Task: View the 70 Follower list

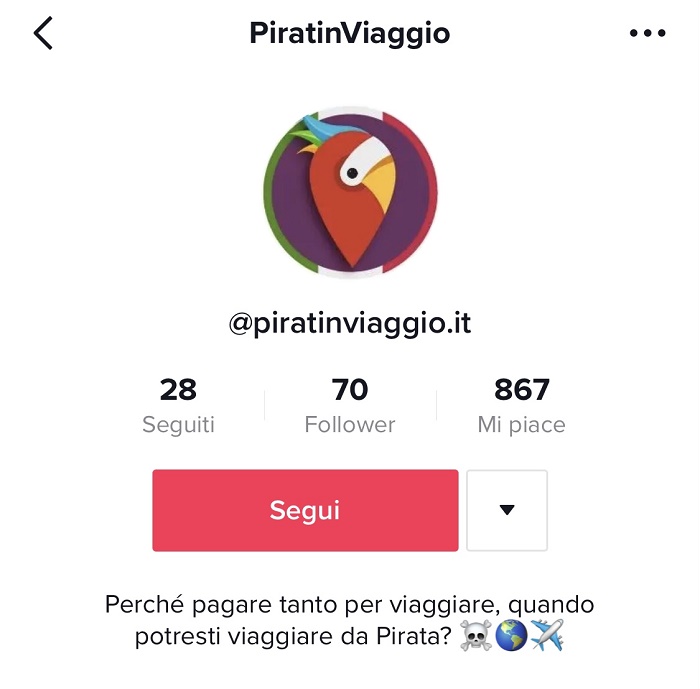Action: click(350, 405)
